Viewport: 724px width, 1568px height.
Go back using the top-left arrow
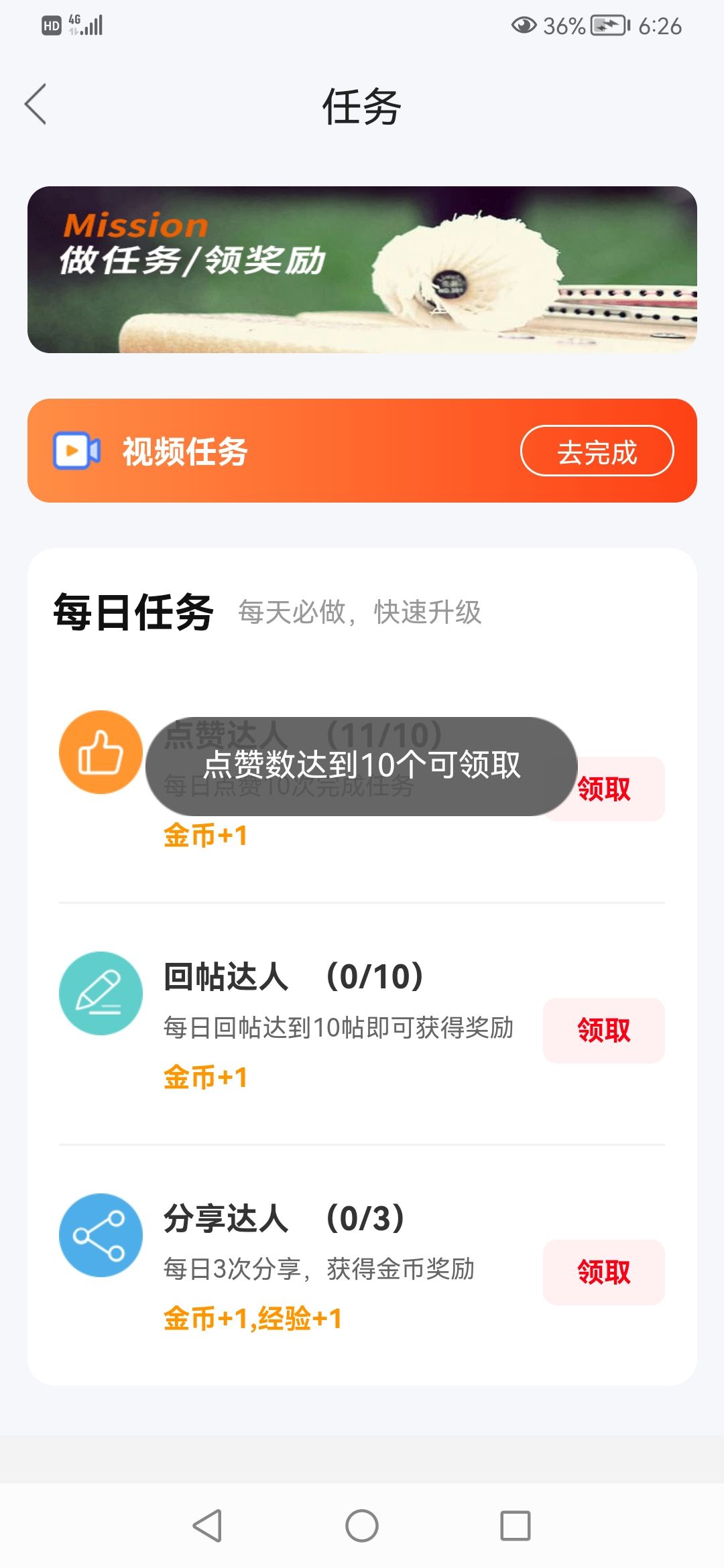(36, 105)
